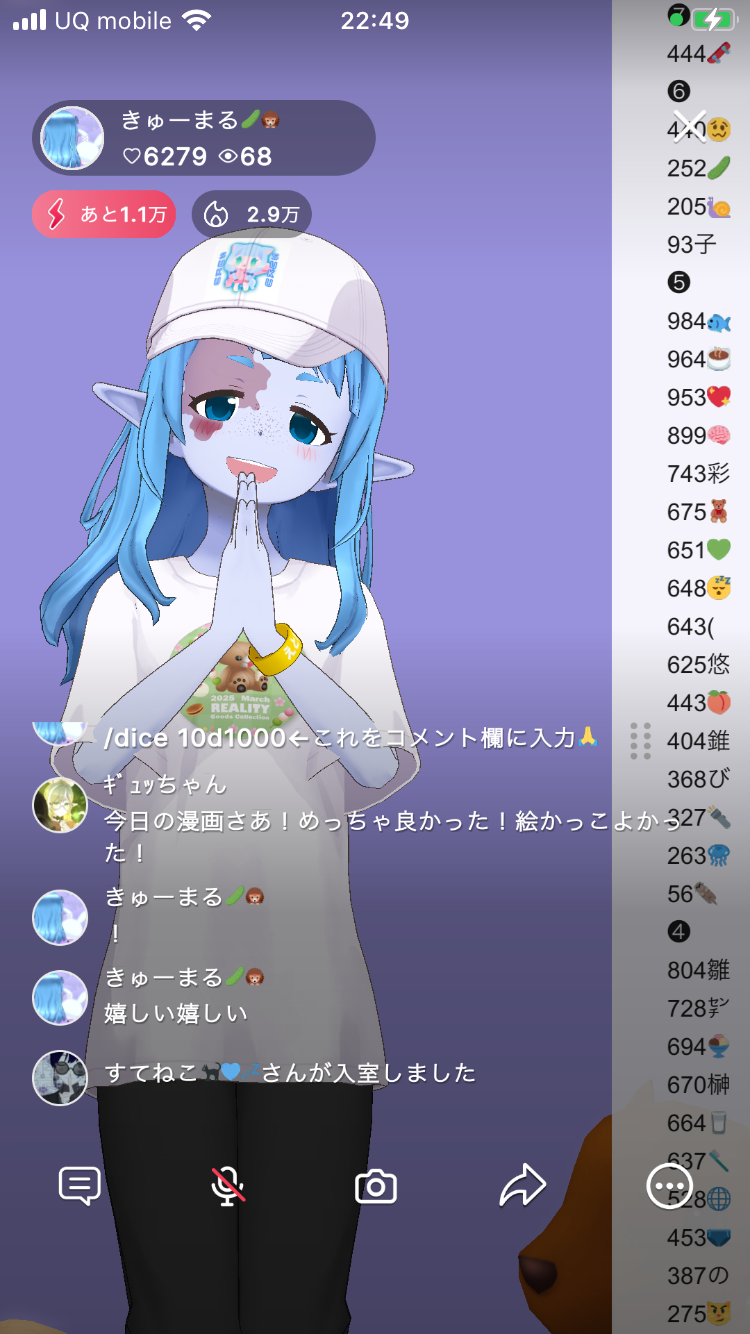
Task: Take a screenshot with the camera icon
Action: (x=376, y=1187)
